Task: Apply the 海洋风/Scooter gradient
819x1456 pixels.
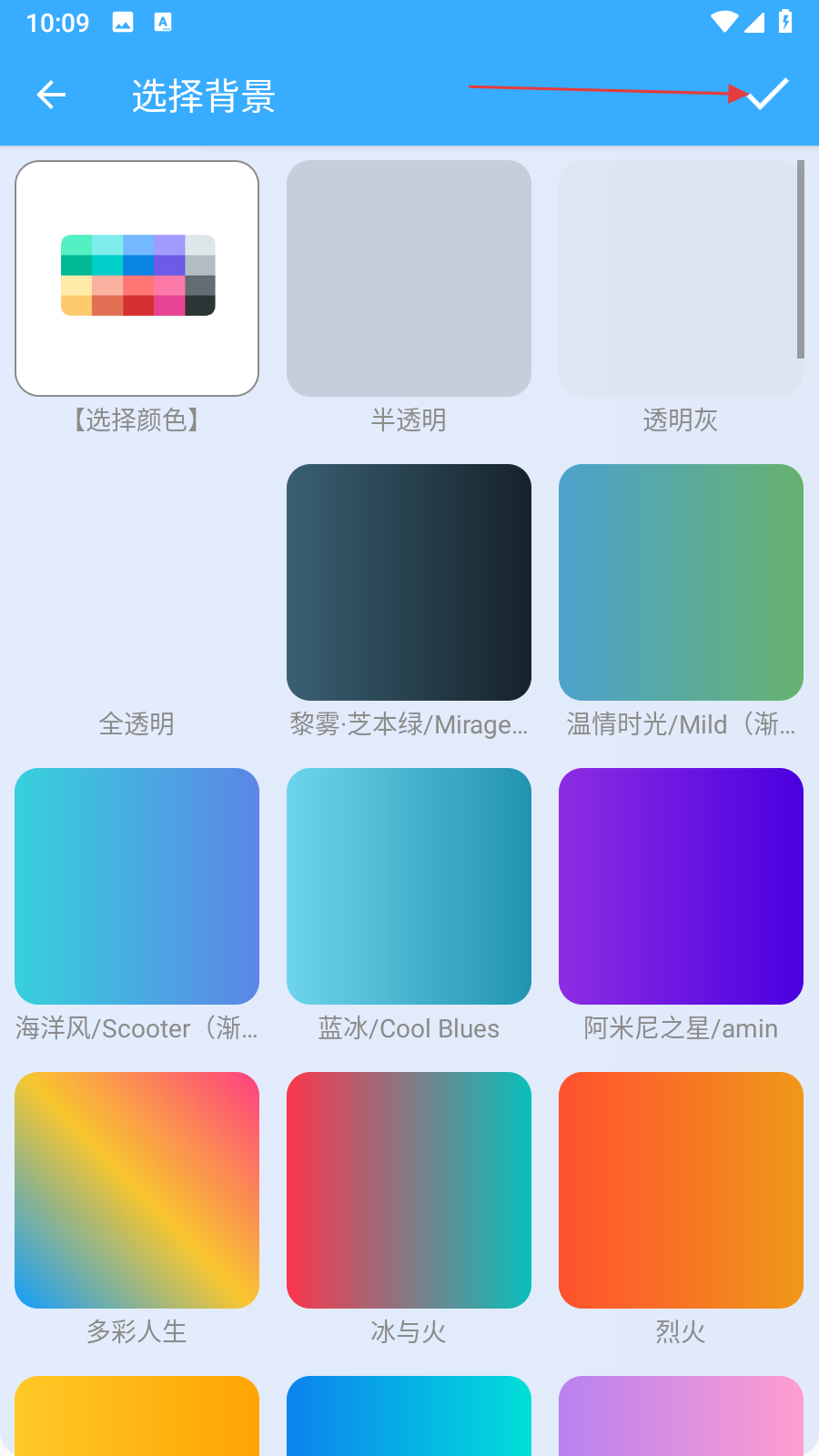Action: pyautogui.click(x=136, y=886)
